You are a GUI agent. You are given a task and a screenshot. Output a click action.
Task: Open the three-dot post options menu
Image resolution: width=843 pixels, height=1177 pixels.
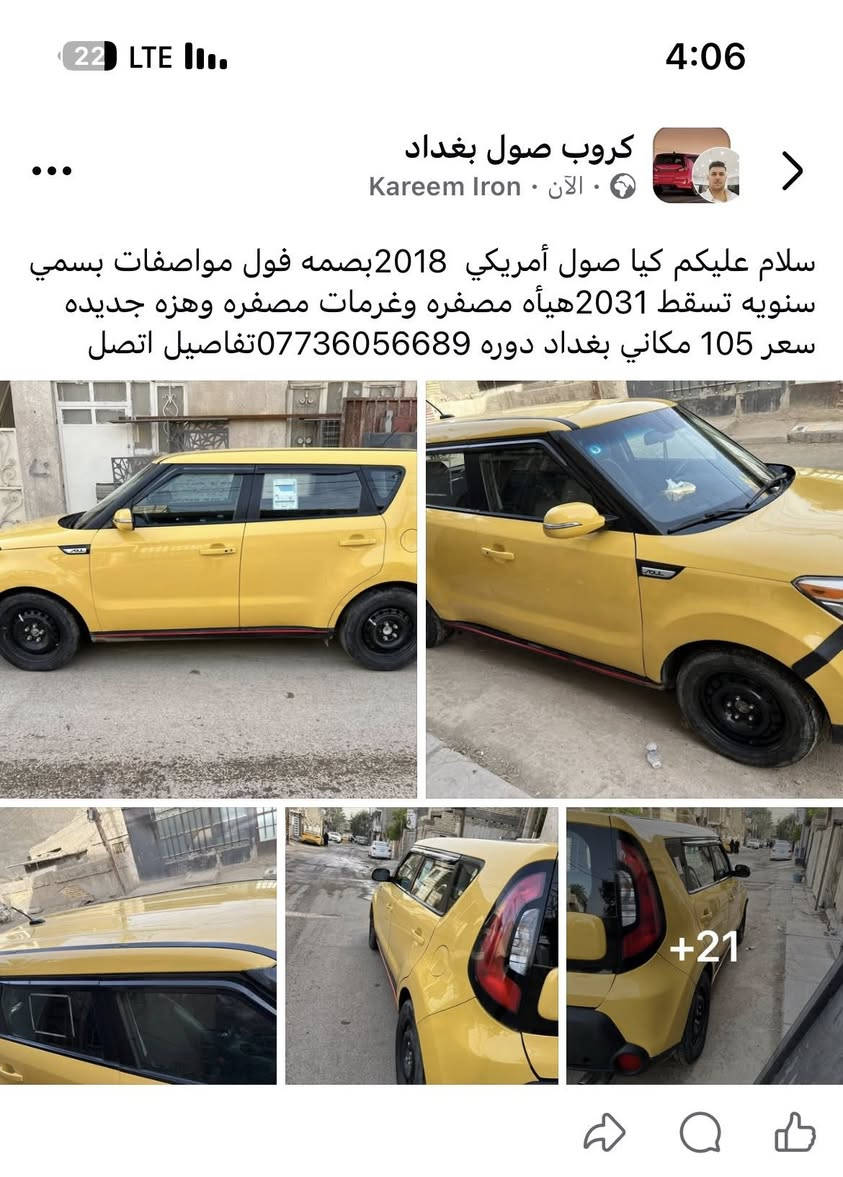click(52, 171)
